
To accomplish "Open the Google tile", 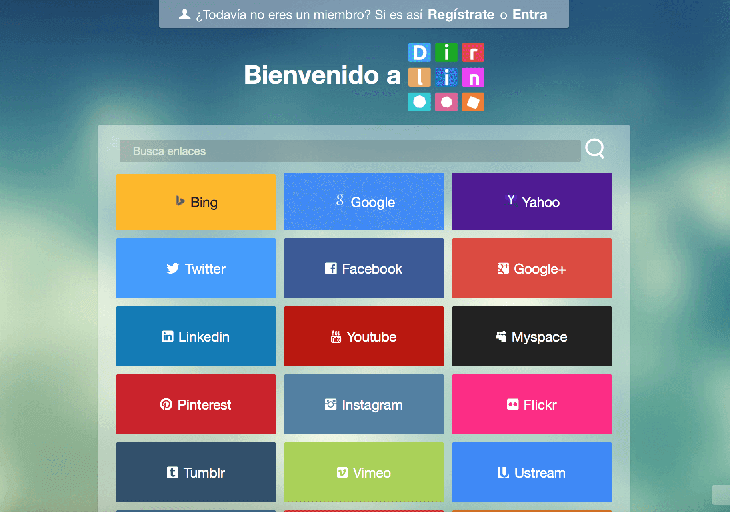I will pyautogui.click(x=364, y=202).
